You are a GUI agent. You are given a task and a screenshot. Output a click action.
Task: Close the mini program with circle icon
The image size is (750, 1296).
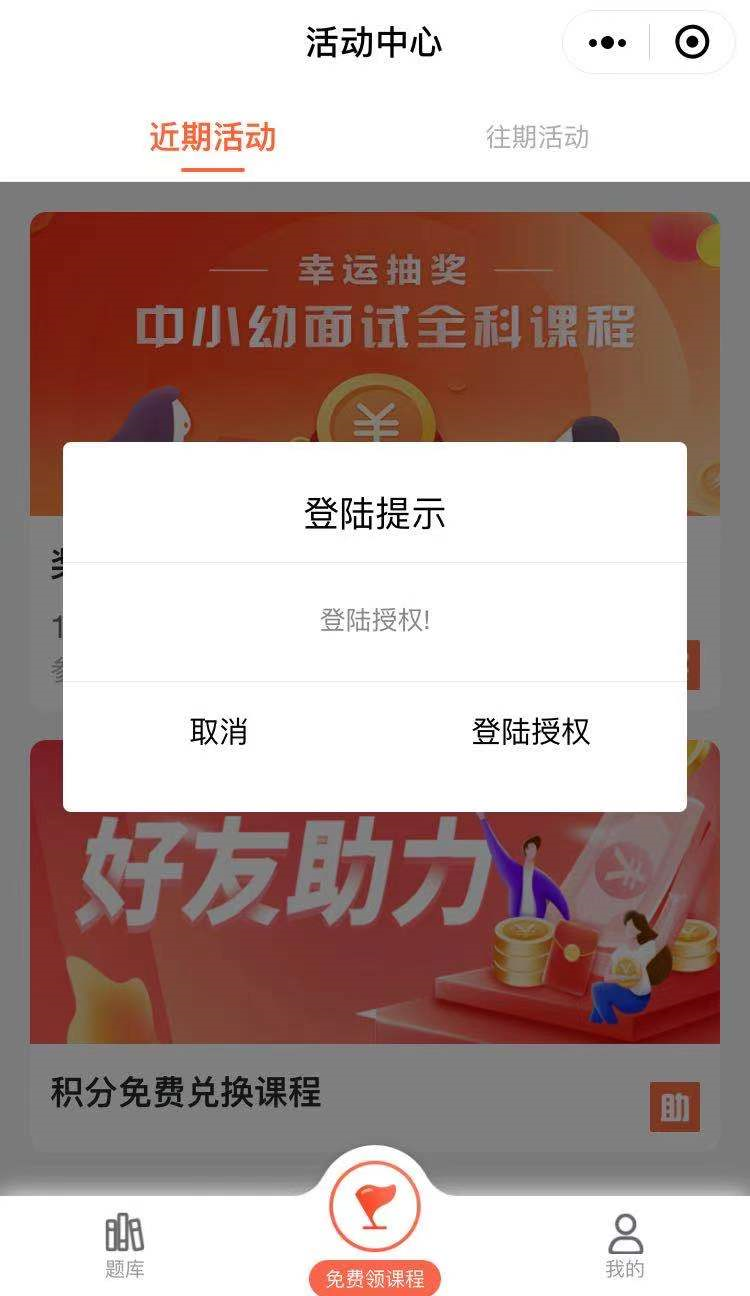tap(692, 43)
